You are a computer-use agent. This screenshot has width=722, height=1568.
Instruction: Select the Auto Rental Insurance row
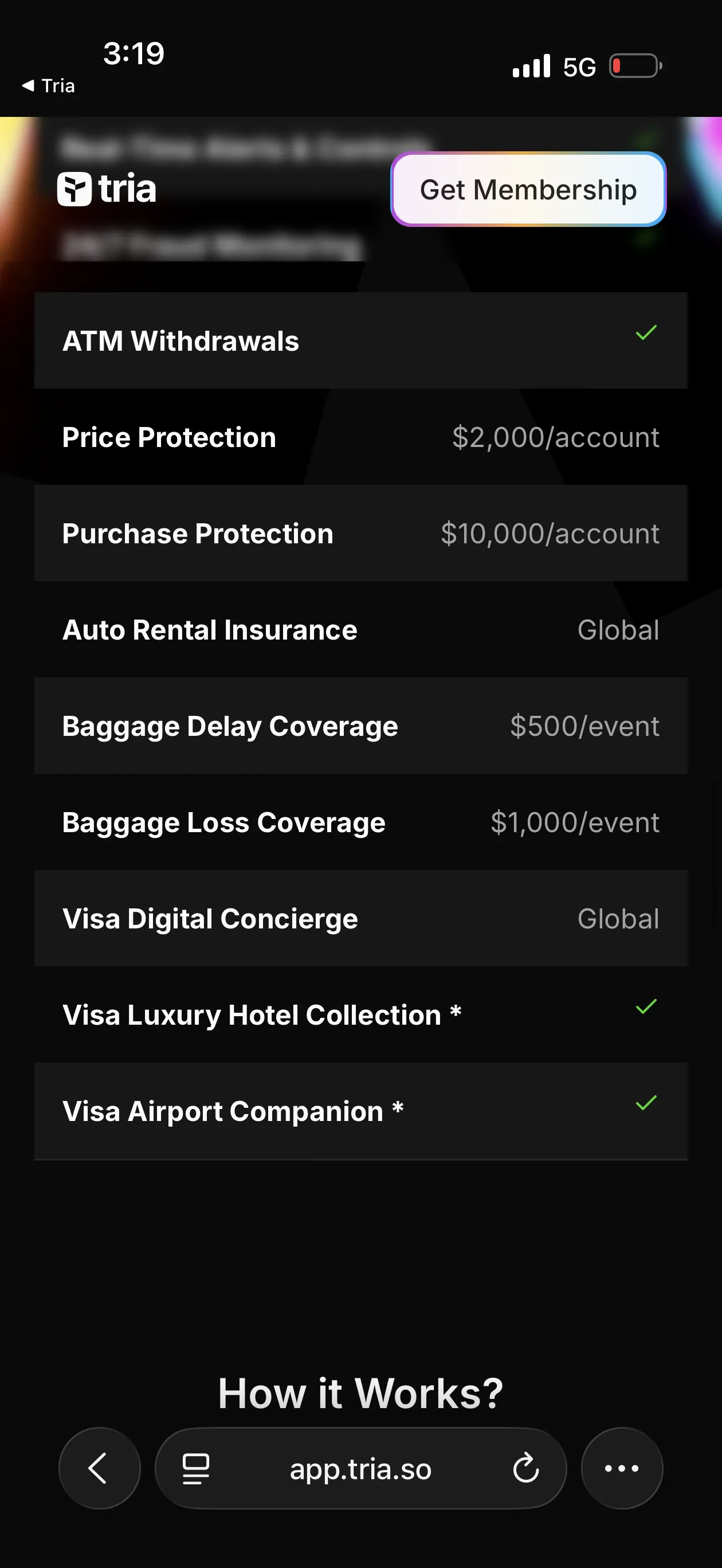click(361, 629)
